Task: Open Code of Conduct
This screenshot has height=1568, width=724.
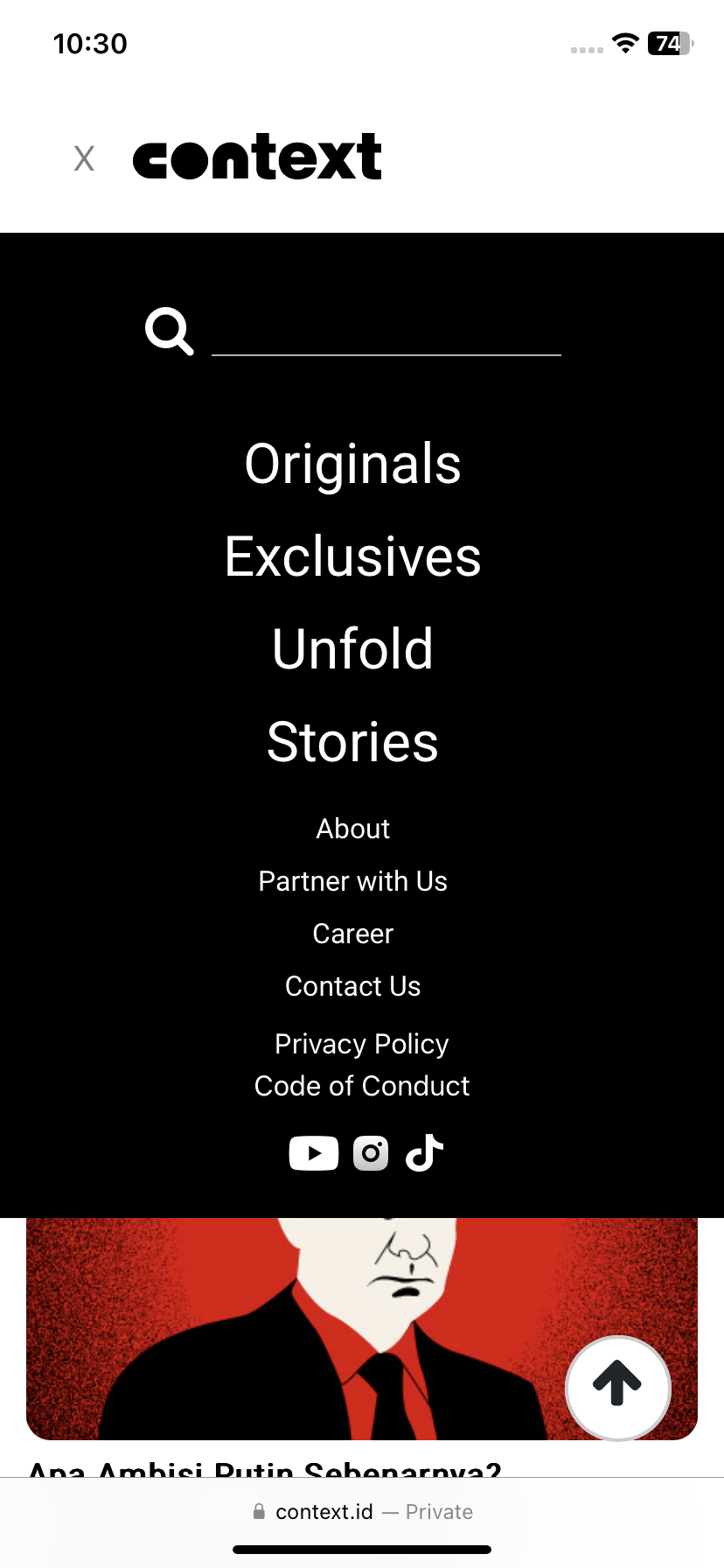Action: point(361,1086)
